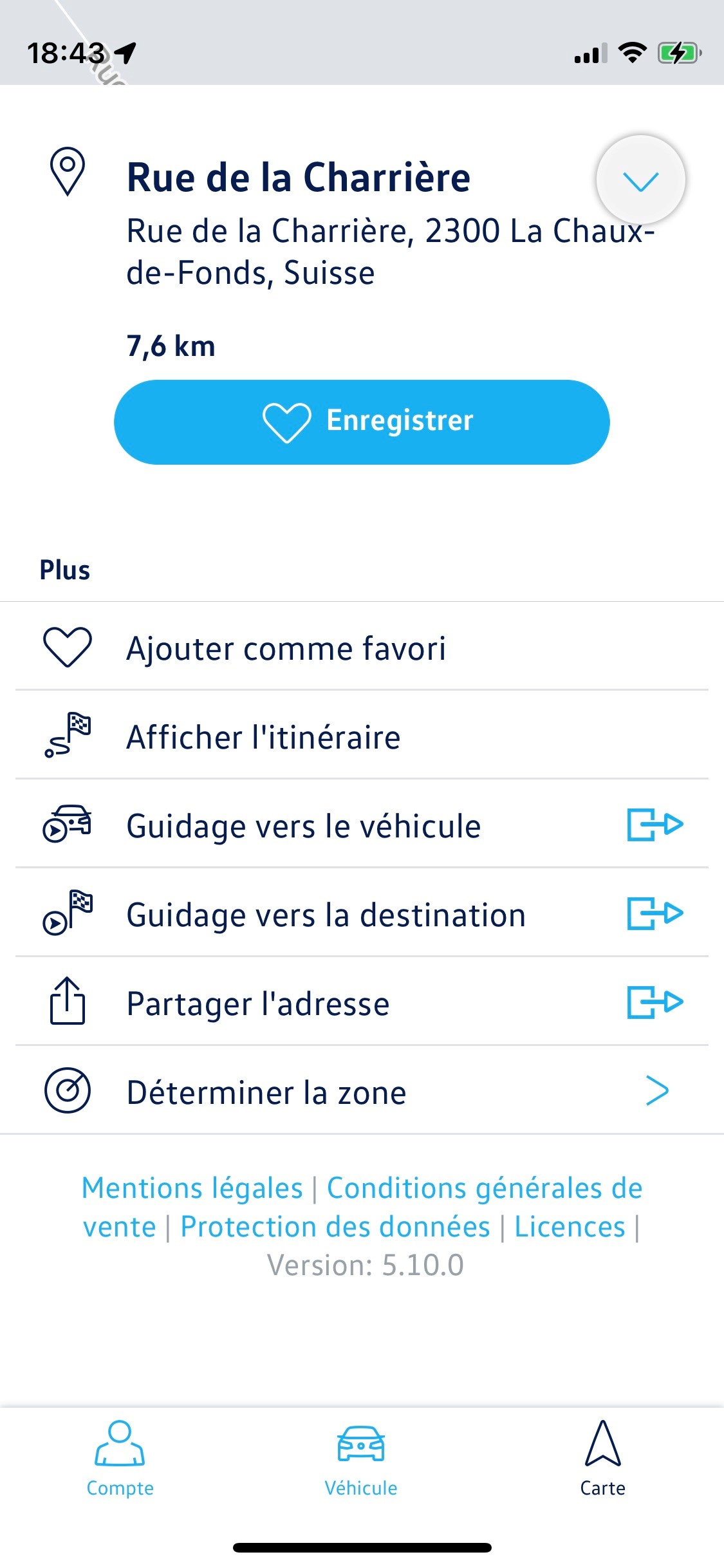This screenshot has width=724, height=1568.
Task: Open the Mentions légales link
Action: tap(192, 1188)
